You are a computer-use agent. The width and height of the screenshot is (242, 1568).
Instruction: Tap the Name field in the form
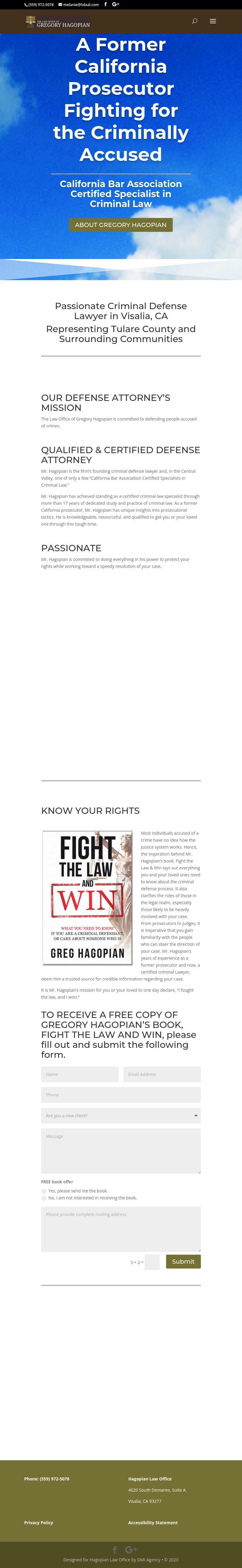[x=80, y=1074]
